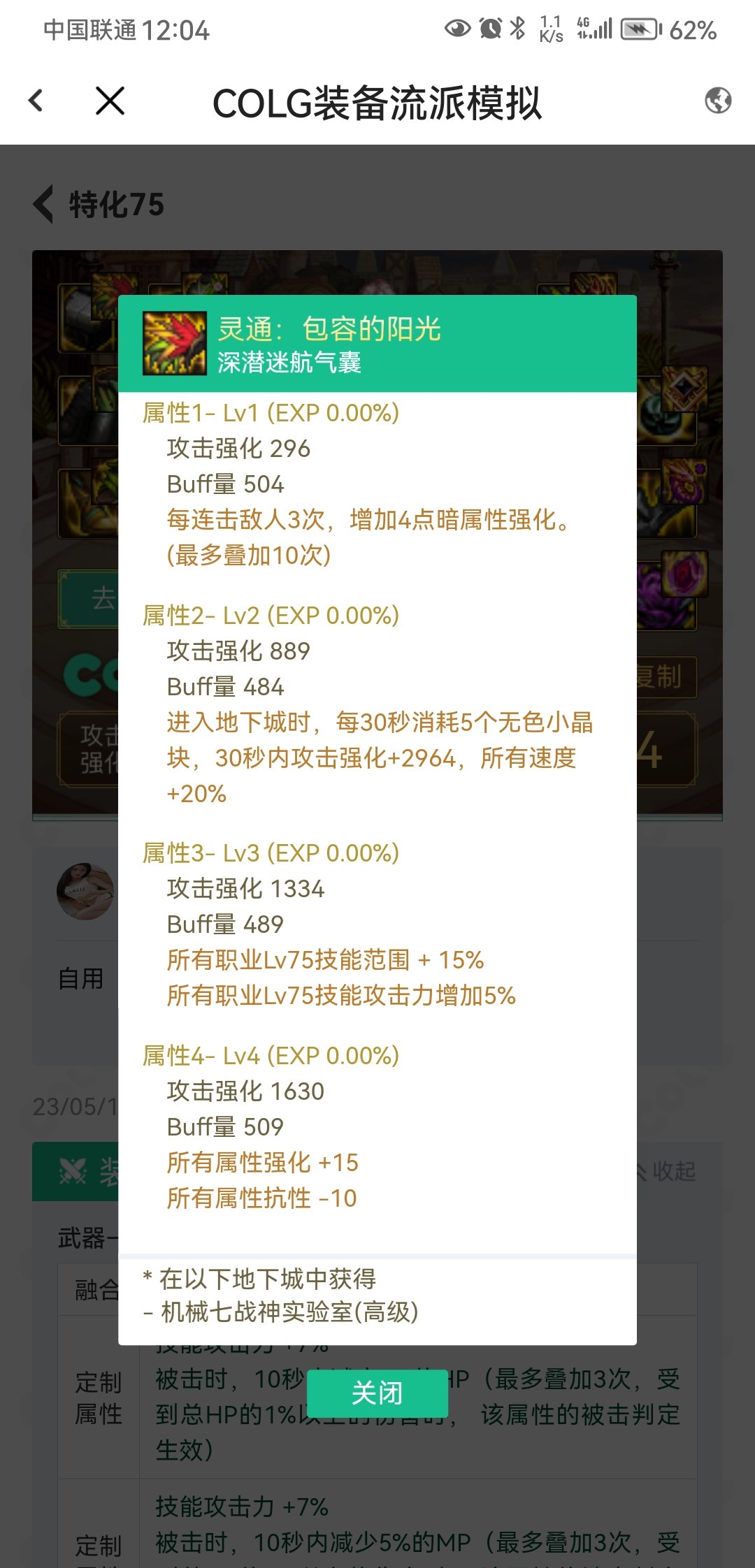755x1568 pixels.
Task: Open the globe browser icon
Action: coord(717,101)
